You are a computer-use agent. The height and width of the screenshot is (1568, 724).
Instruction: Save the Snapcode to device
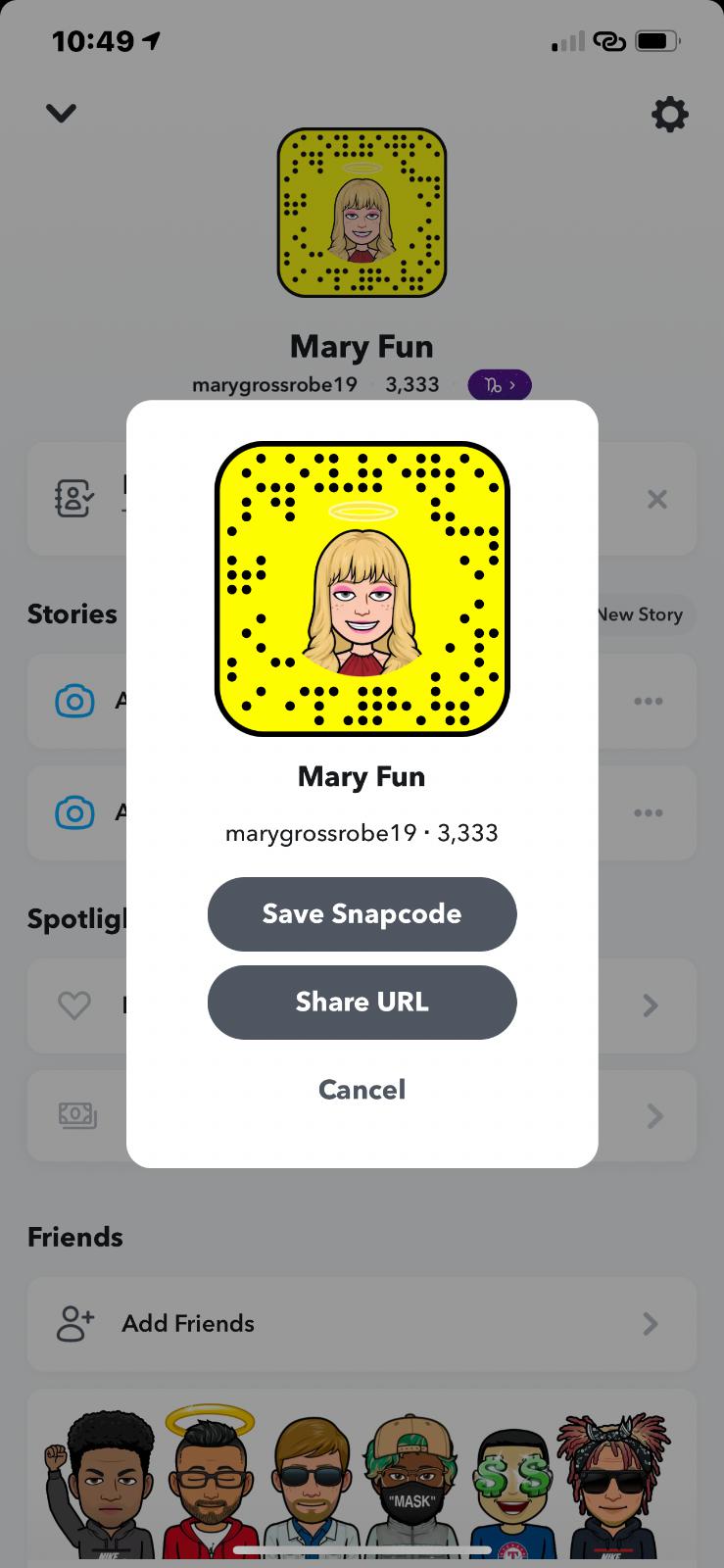(362, 913)
